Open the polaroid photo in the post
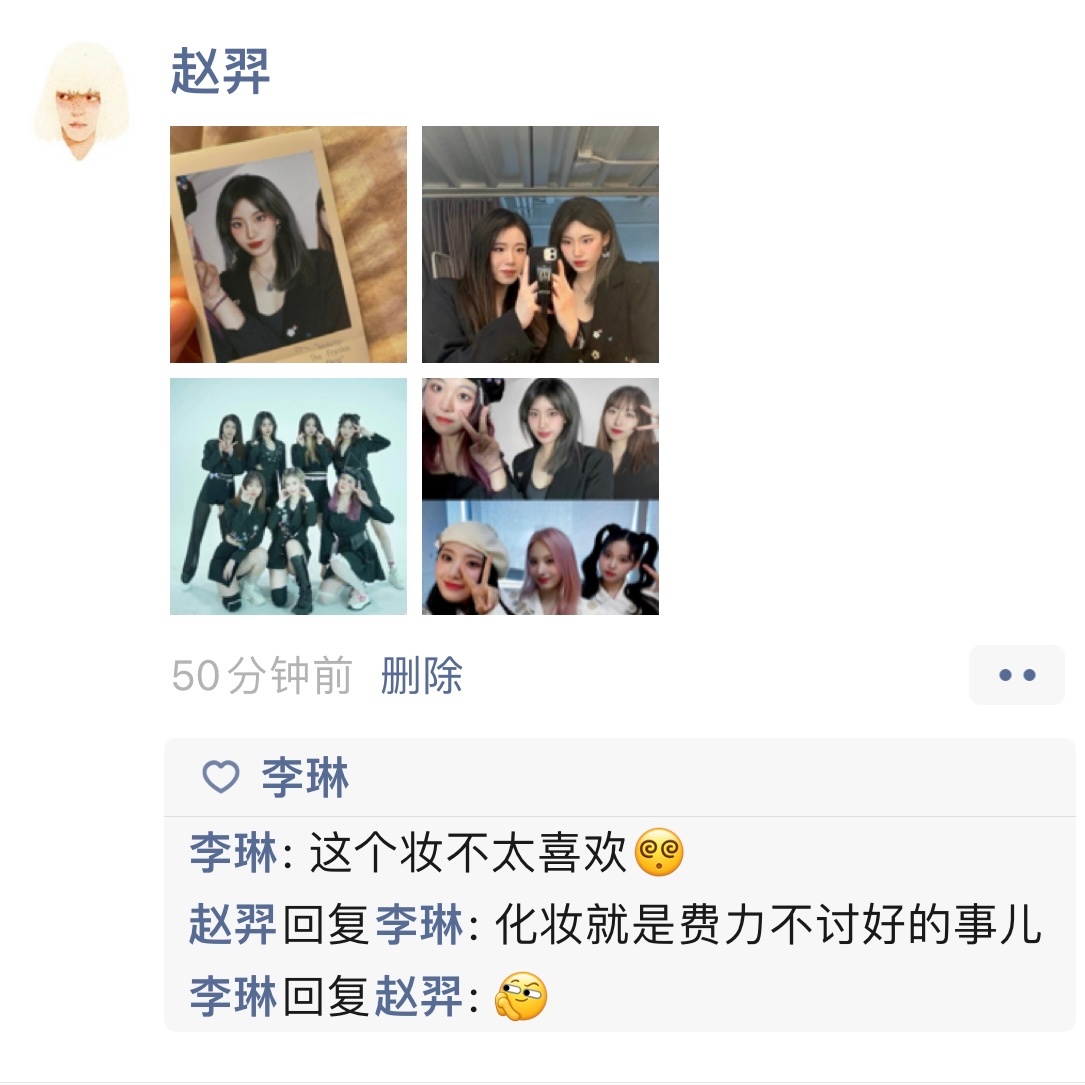Image resolution: width=1085 pixels, height=1085 pixels. pyautogui.click(x=288, y=244)
